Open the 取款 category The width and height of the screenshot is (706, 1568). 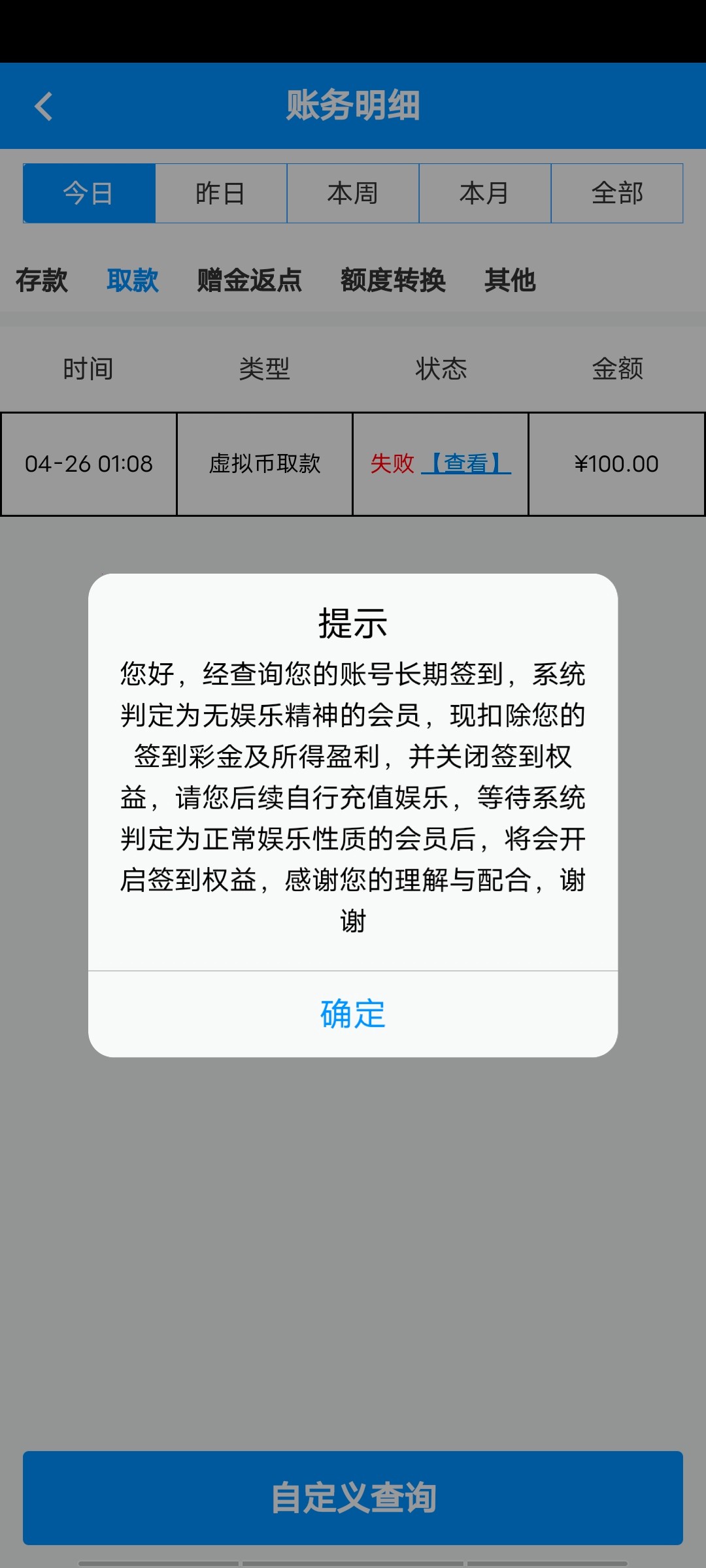133,280
